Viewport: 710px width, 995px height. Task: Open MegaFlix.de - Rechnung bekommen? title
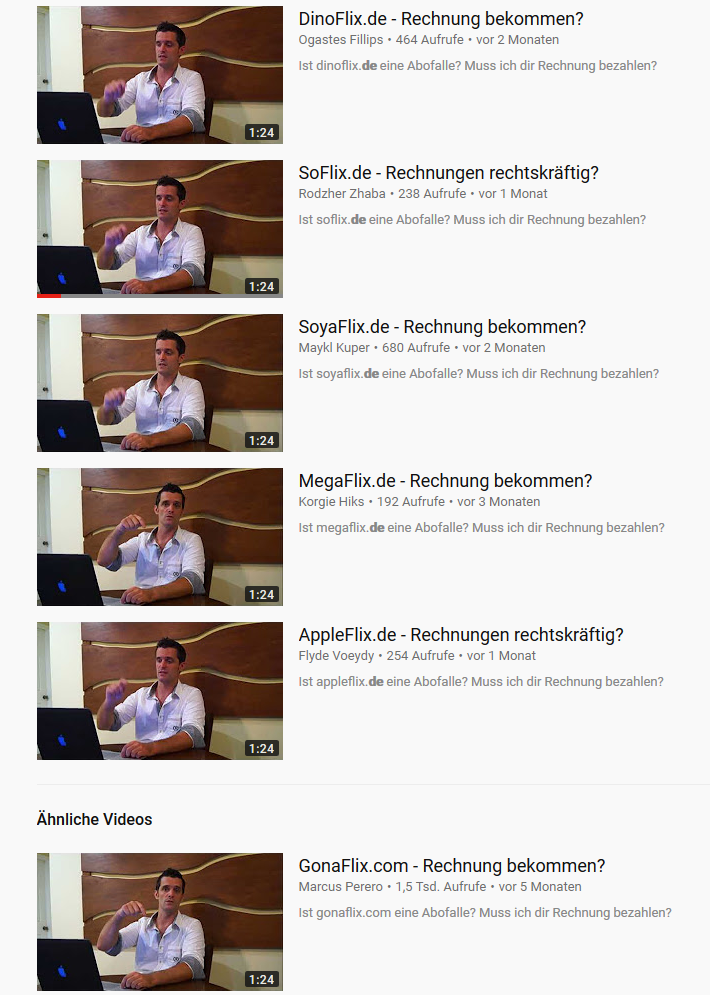[445, 481]
